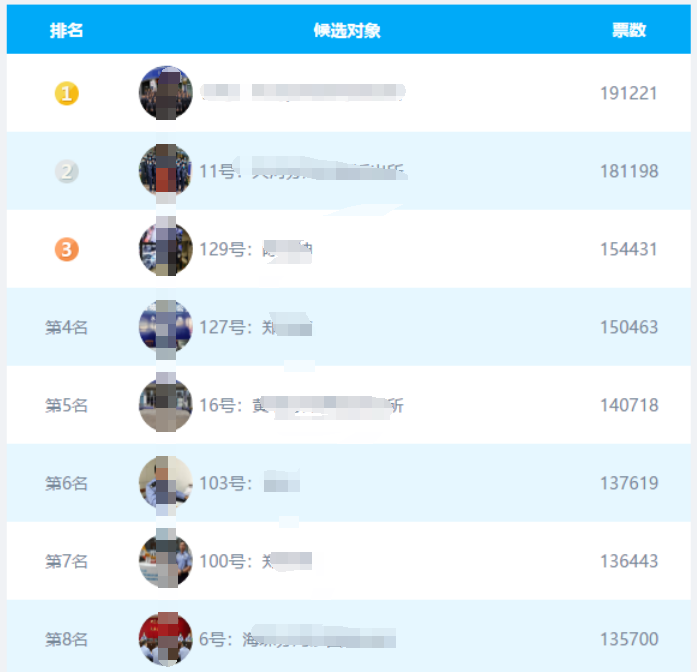View candidate 129号 details
Screen dimensions: 697x672
point(255,249)
